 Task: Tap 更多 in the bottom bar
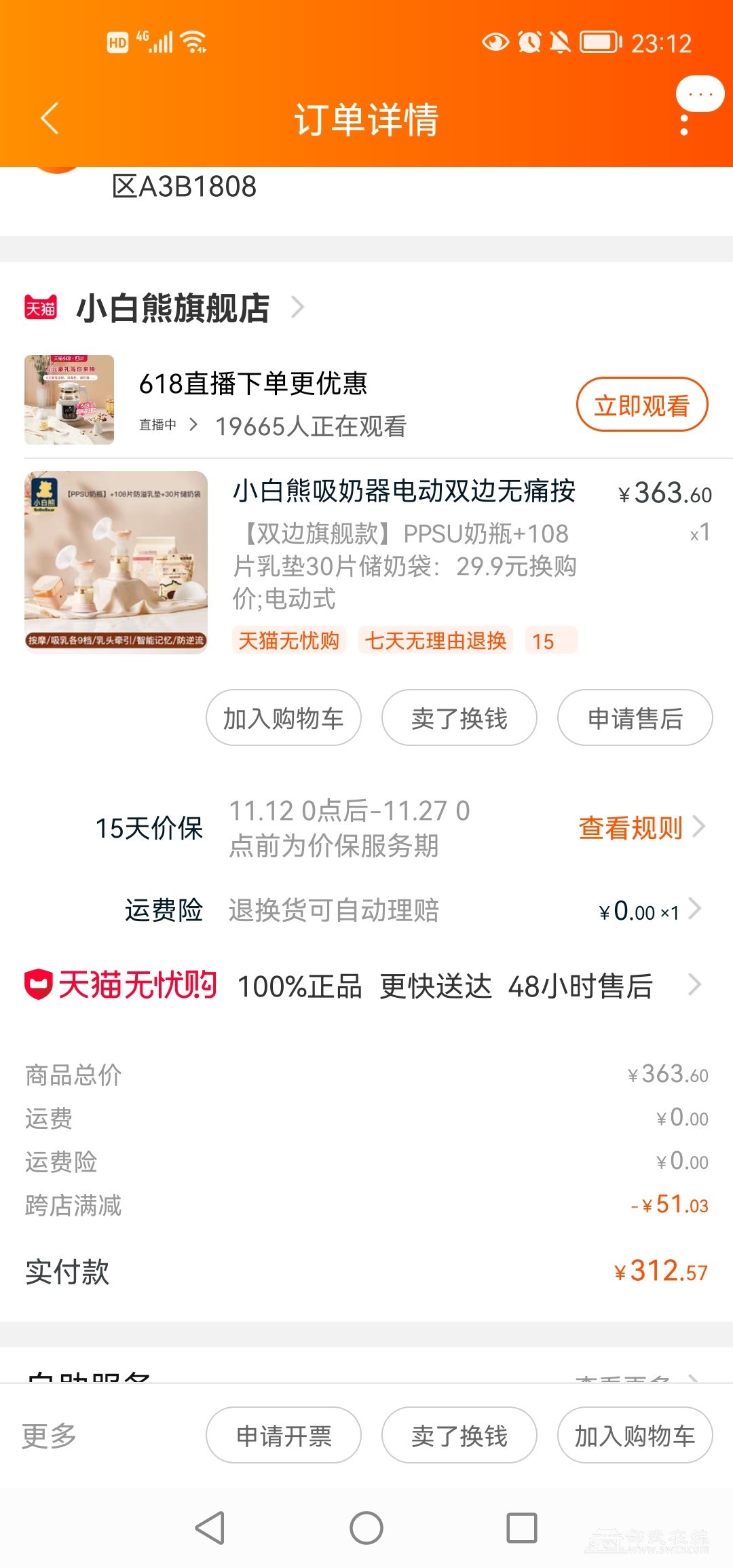[49, 1436]
